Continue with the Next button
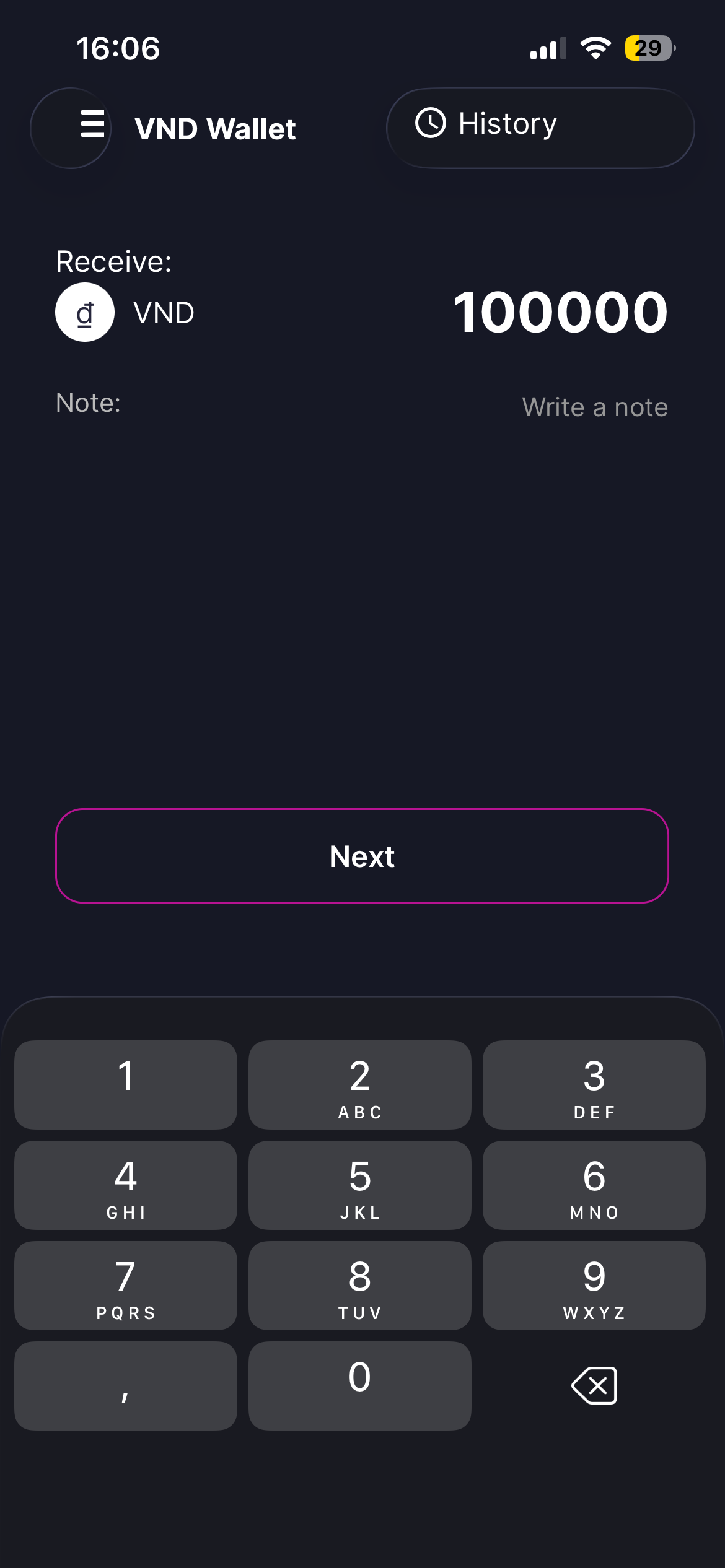 click(362, 856)
